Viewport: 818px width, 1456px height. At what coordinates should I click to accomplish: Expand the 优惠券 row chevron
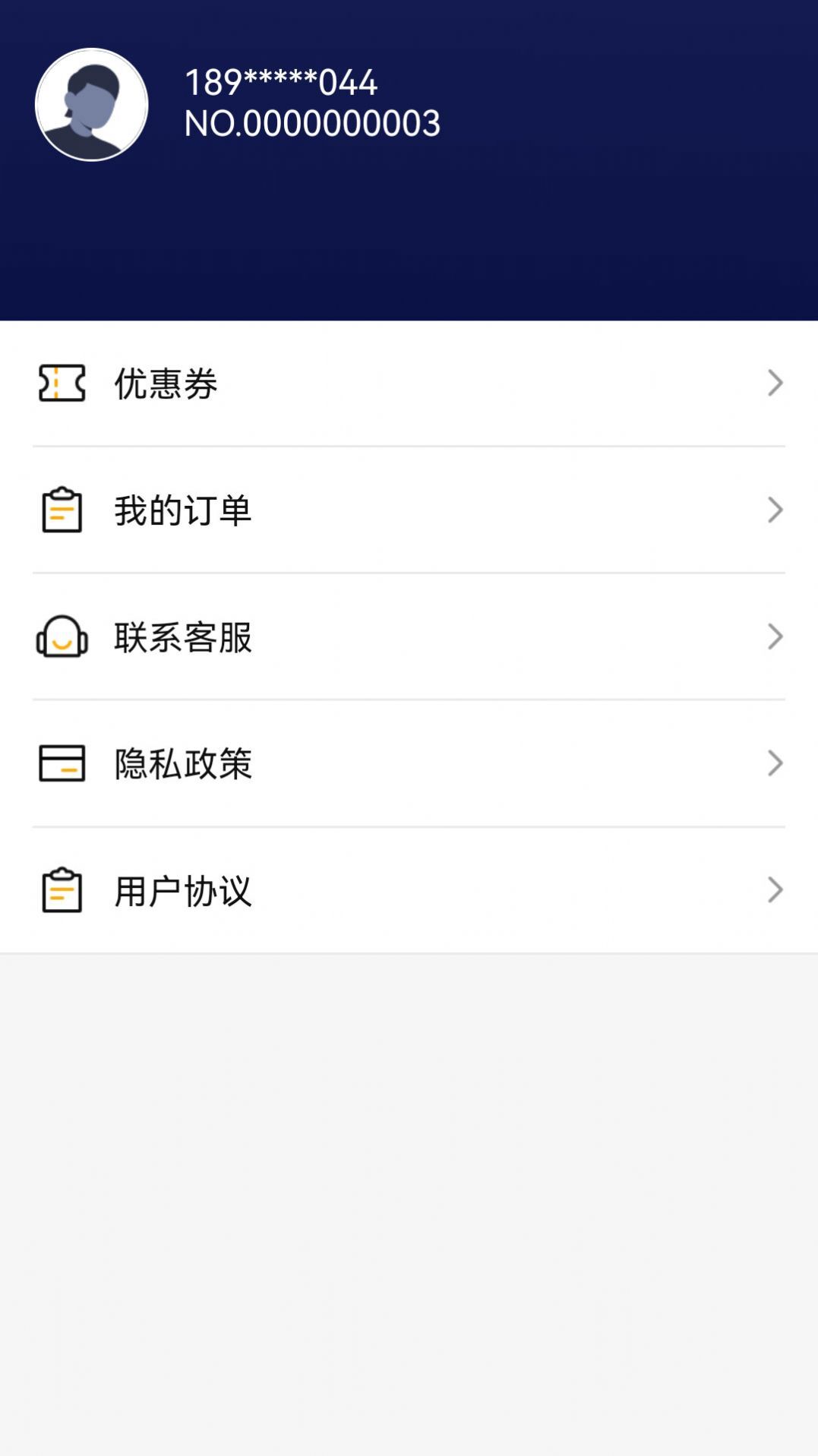(774, 384)
